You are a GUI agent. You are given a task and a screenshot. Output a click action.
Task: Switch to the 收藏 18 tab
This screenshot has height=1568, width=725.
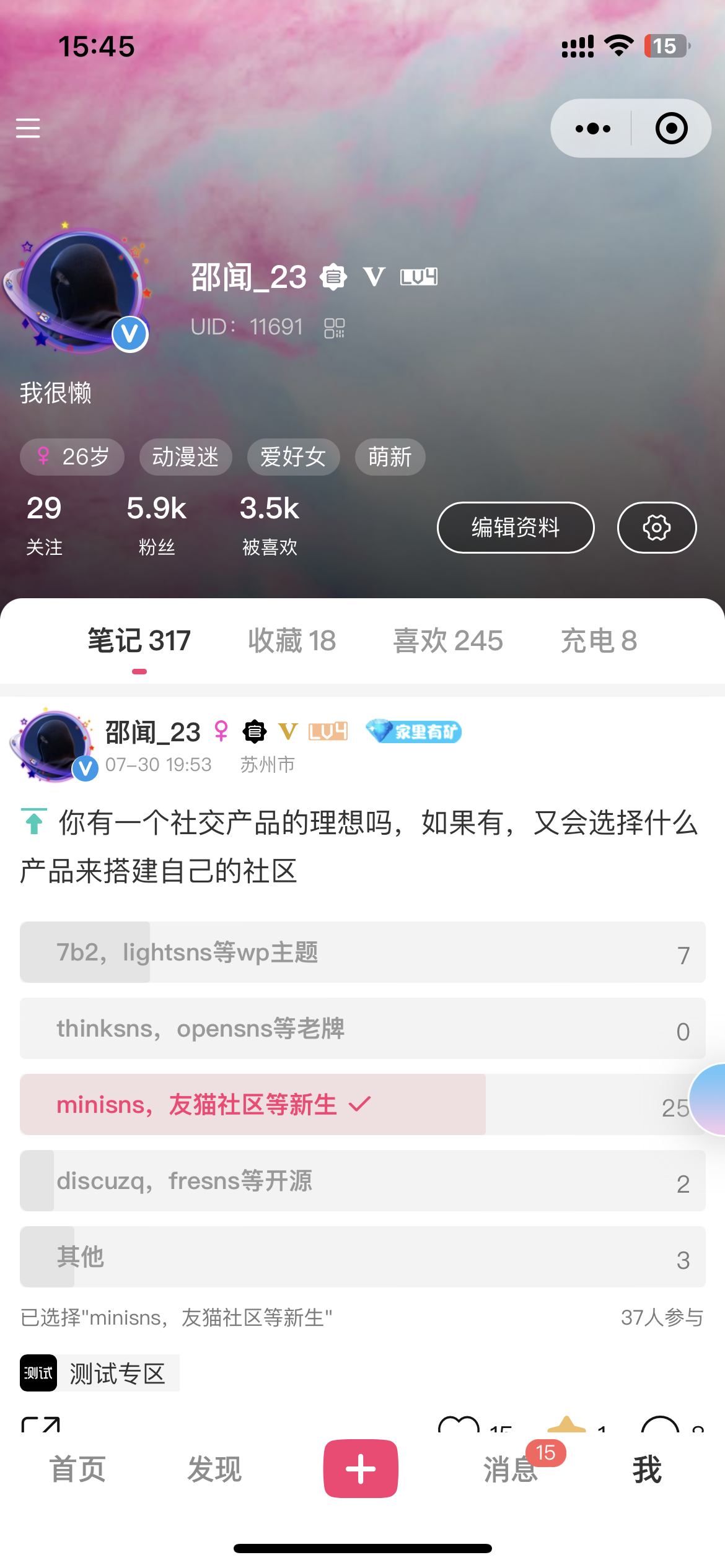(x=292, y=641)
